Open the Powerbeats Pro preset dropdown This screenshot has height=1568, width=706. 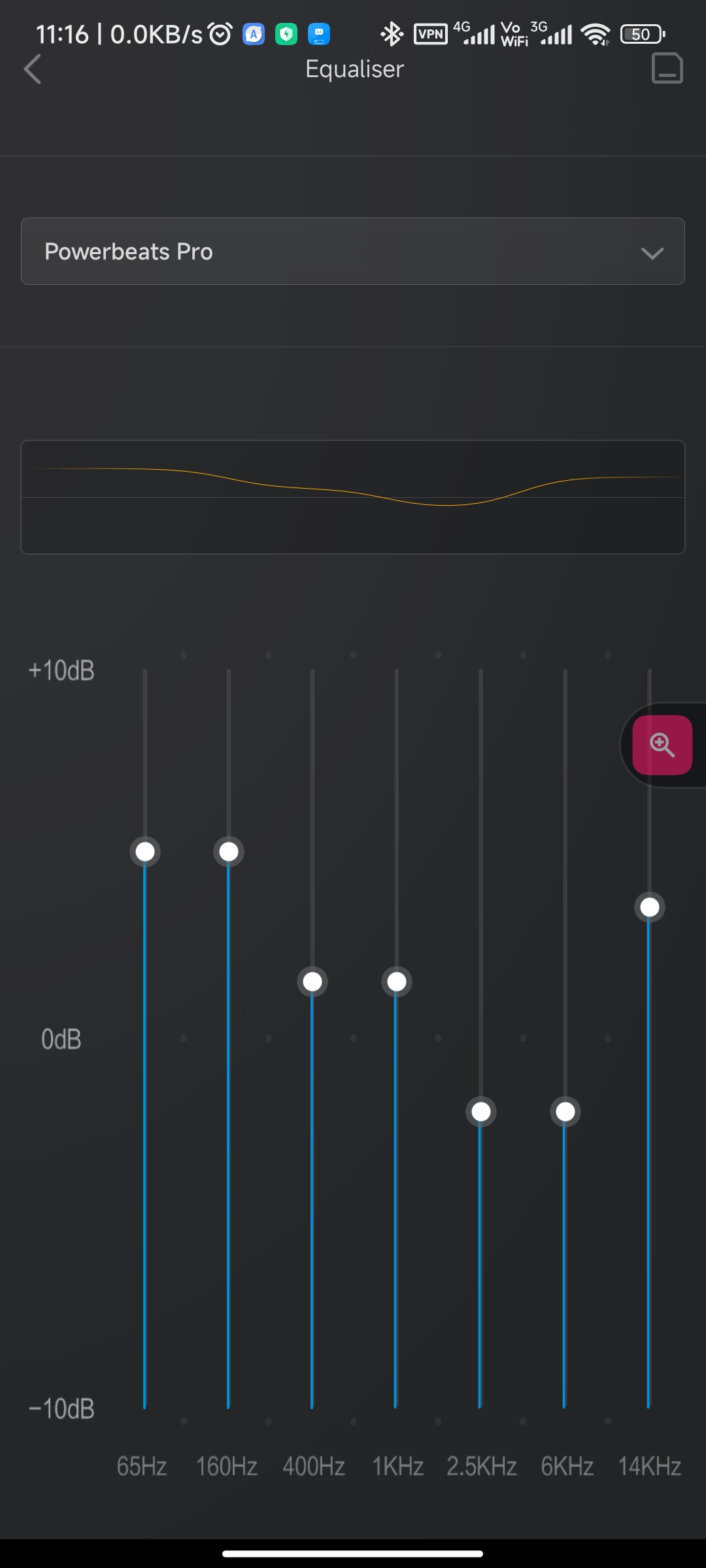coord(353,252)
